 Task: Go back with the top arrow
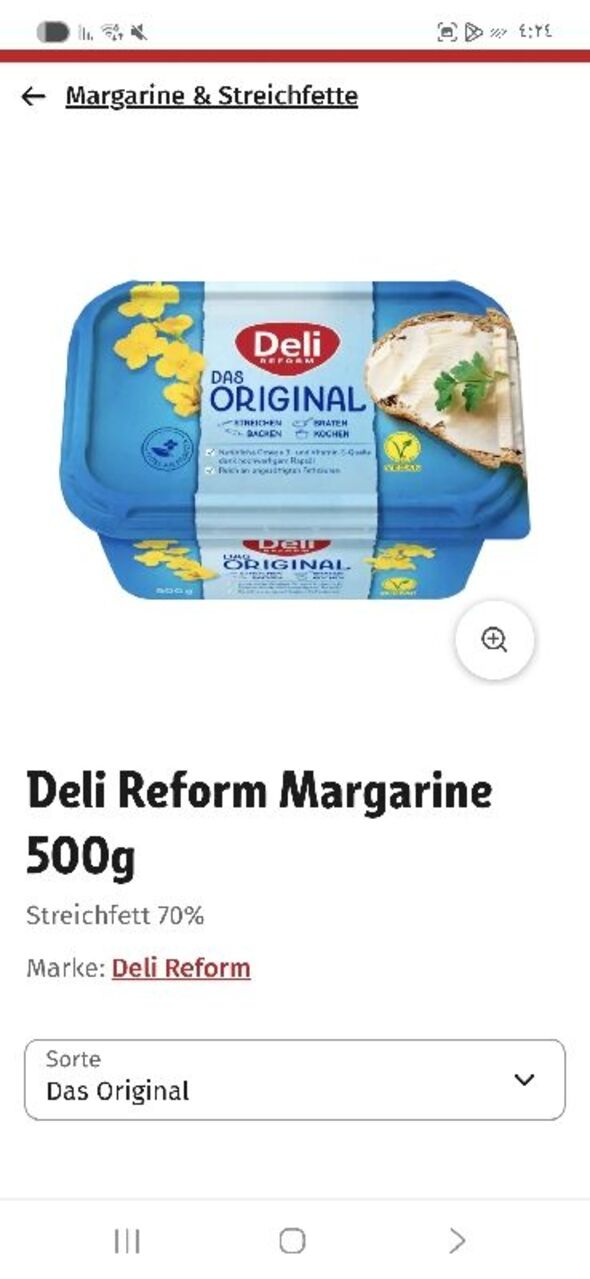[x=33, y=96]
